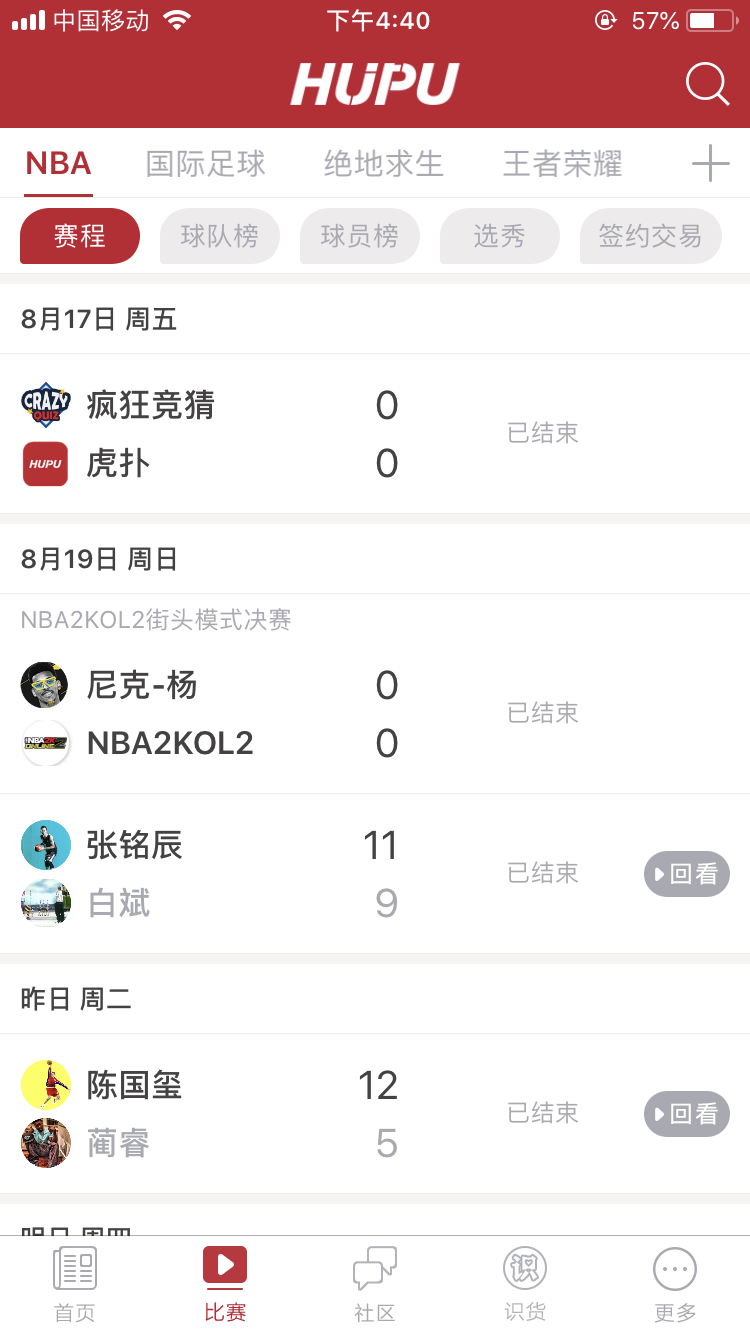The height and width of the screenshot is (1334, 750).
Task: Tap the Hupu team avatar icon
Action: [x=45, y=464]
